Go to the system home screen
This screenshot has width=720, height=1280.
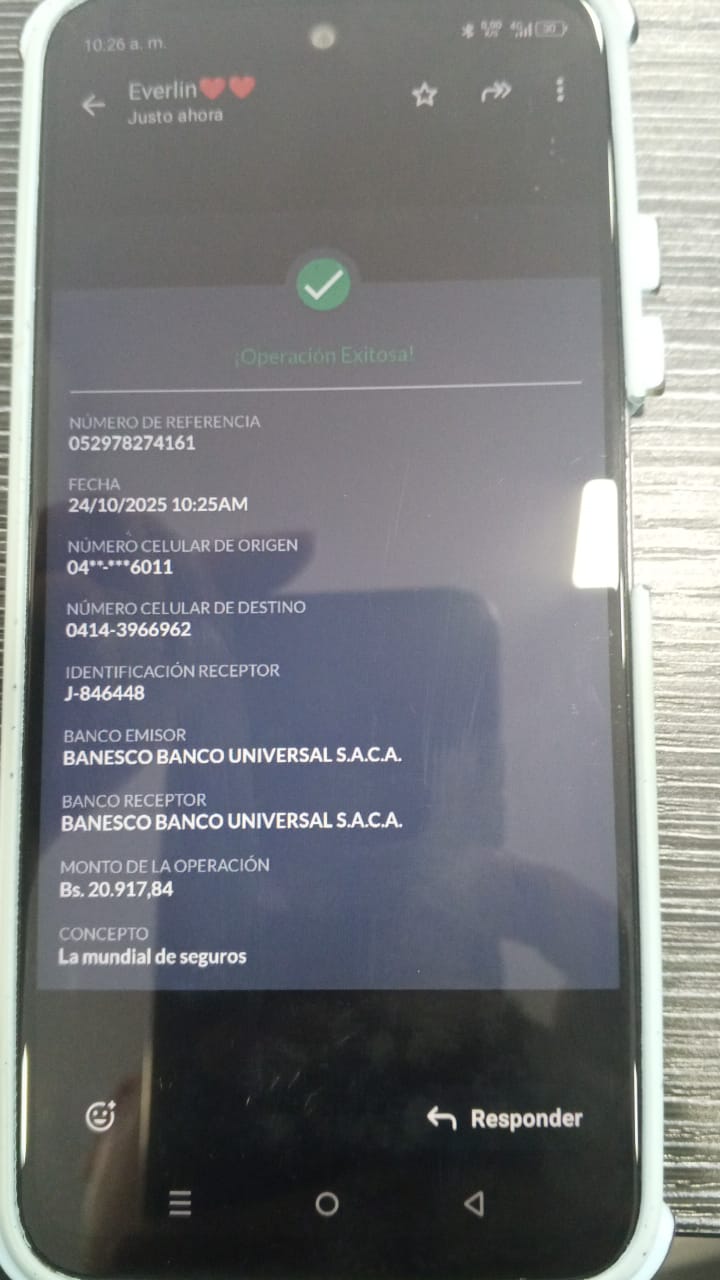pyautogui.click(x=327, y=1204)
